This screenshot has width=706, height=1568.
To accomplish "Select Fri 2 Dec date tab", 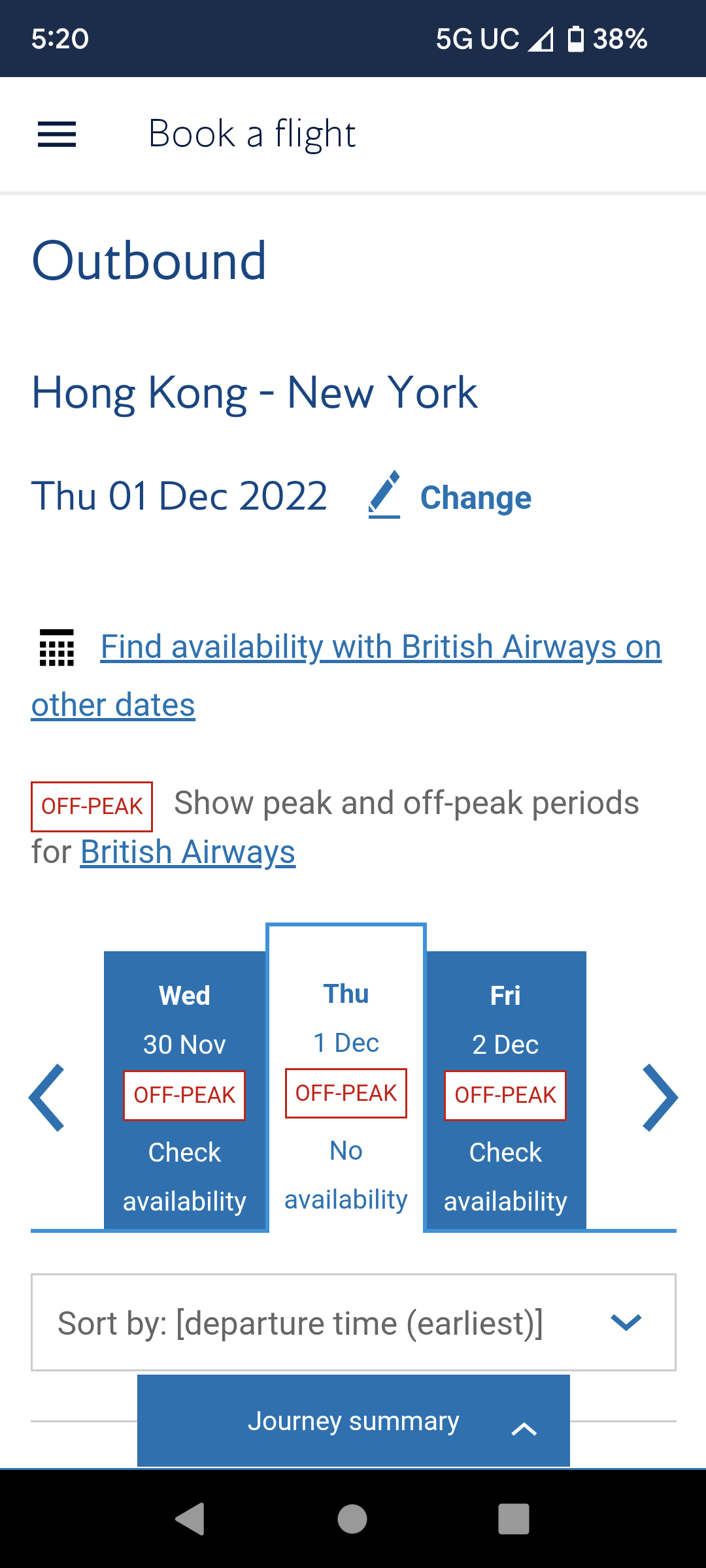I will (505, 1091).
